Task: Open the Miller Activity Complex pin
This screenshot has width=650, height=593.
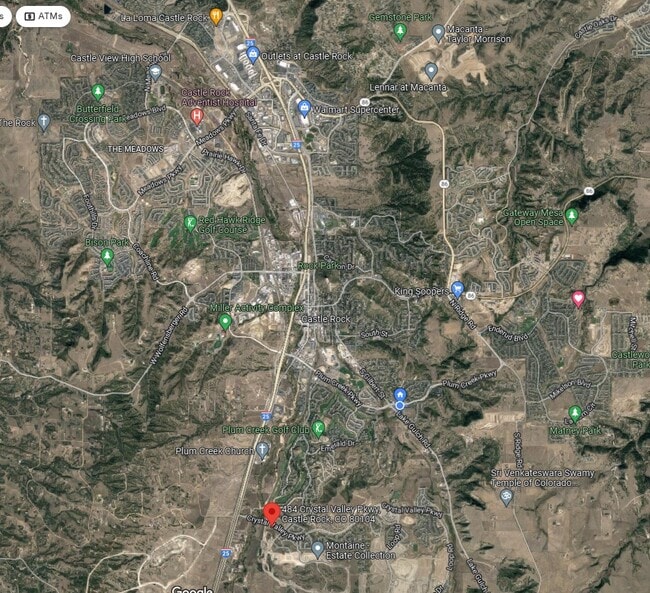Action: [226, 321]
